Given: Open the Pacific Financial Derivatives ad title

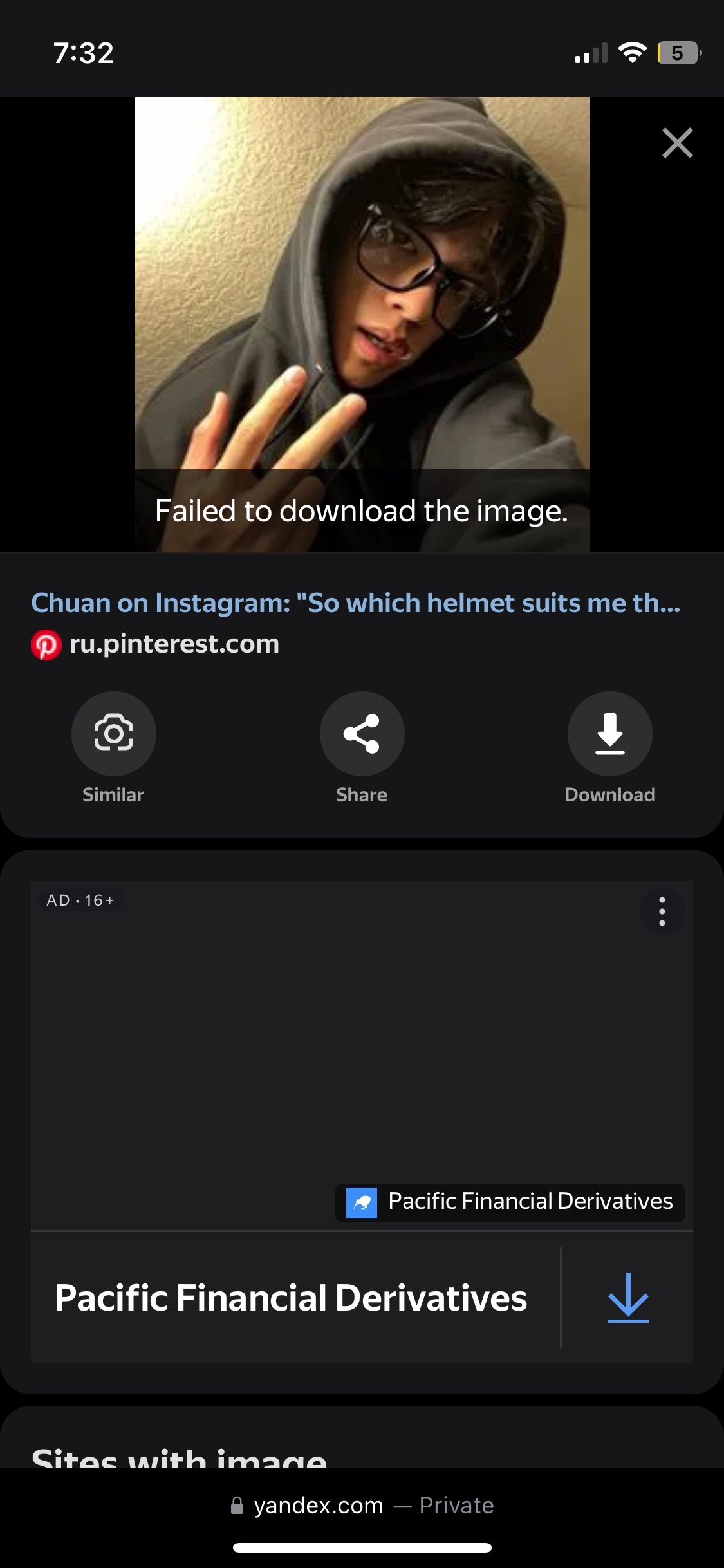Looking at the screenshot, I should pos(291,1298).
